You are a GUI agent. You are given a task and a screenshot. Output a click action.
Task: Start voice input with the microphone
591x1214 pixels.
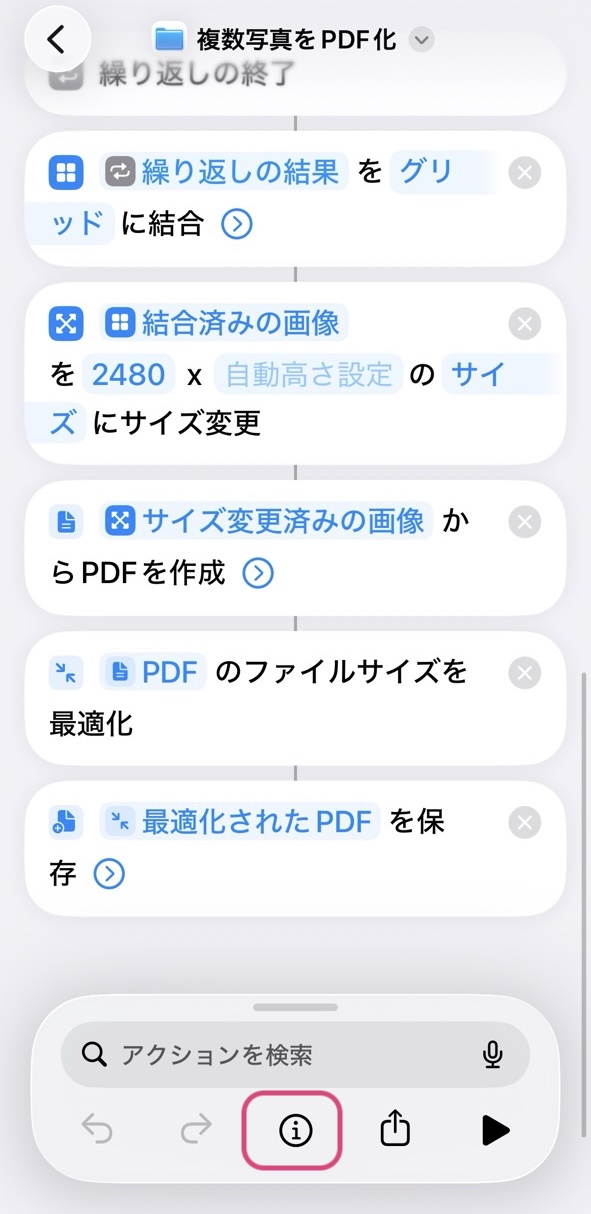coord(492,1054)
